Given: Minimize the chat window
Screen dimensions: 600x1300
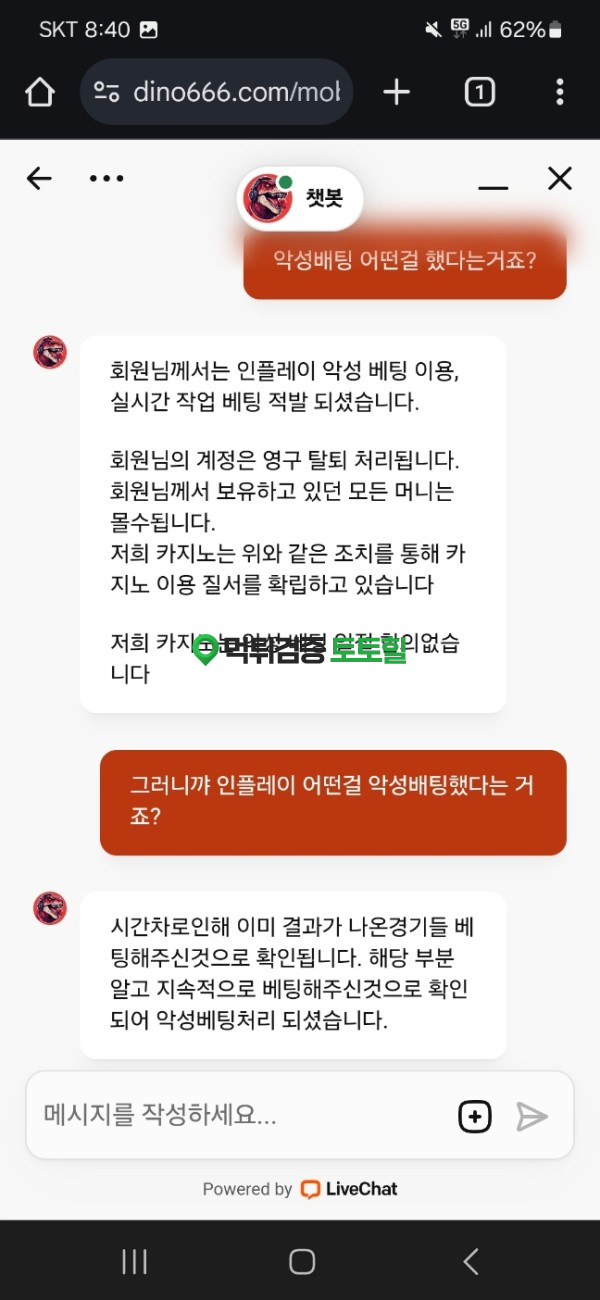Looking at the screenshot, I should 493,180.
